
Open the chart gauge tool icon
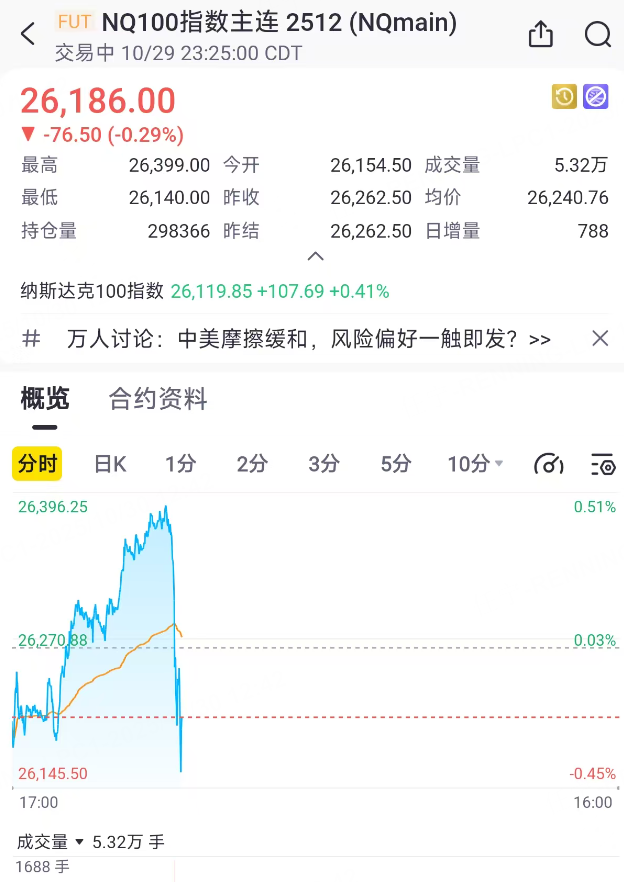tap(549, 463)
